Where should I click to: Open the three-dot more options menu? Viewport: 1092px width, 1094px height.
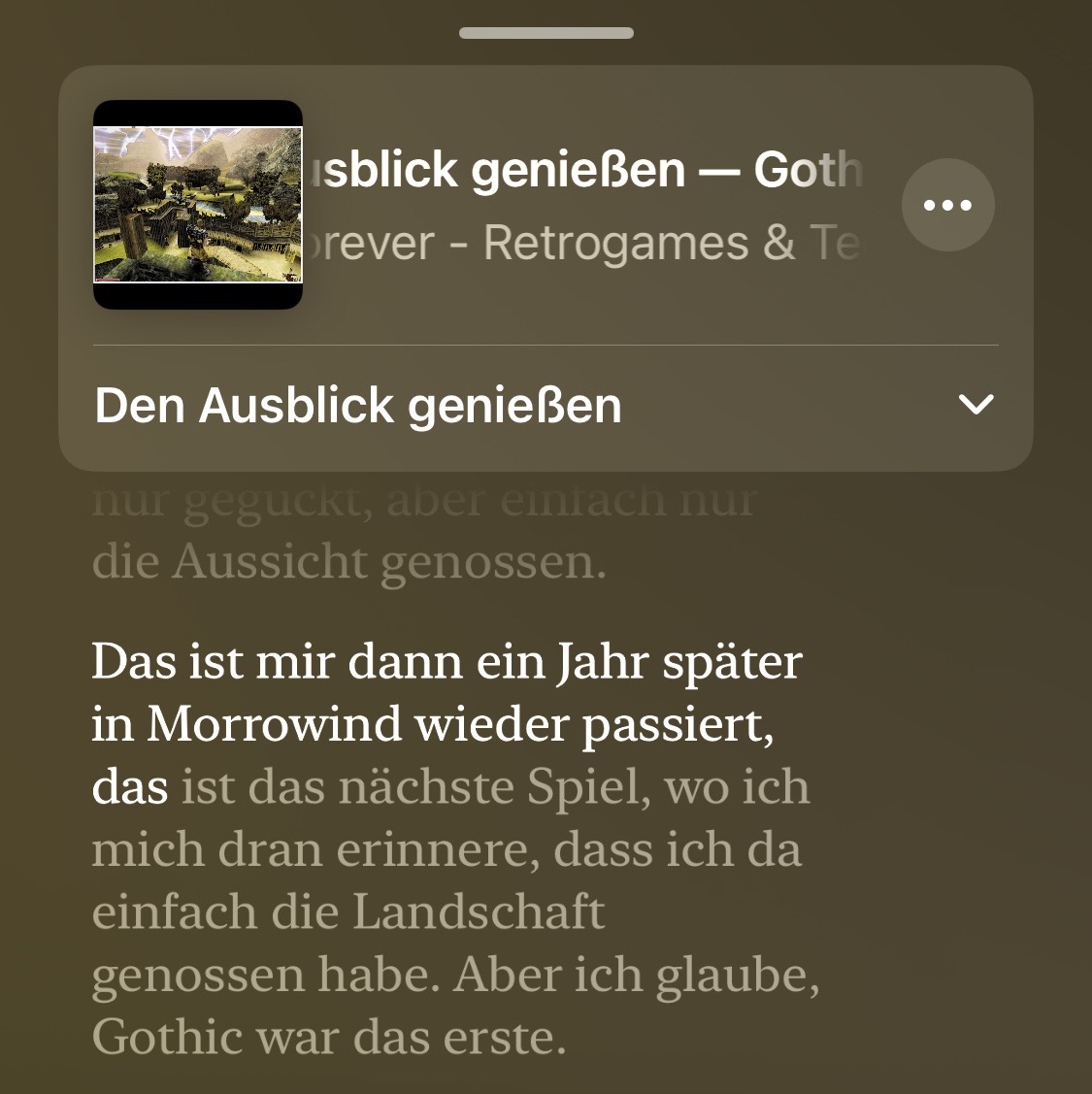pyautogui.click(x=947, y=205)
